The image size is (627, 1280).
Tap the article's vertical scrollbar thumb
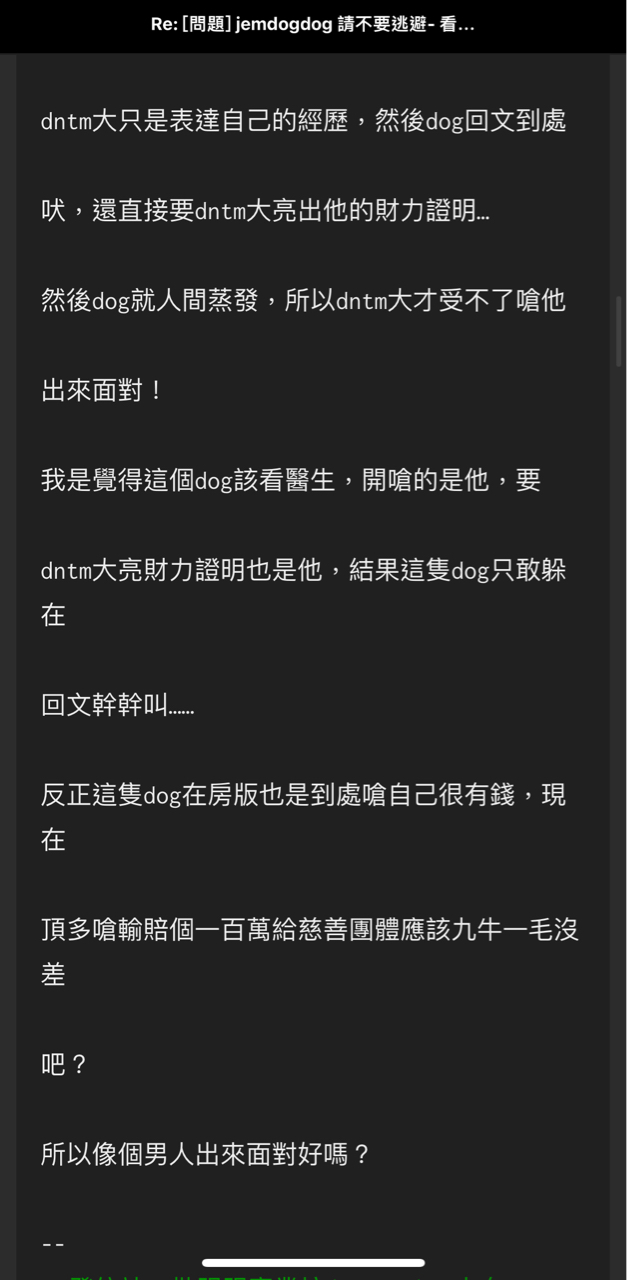pos(619,332)
